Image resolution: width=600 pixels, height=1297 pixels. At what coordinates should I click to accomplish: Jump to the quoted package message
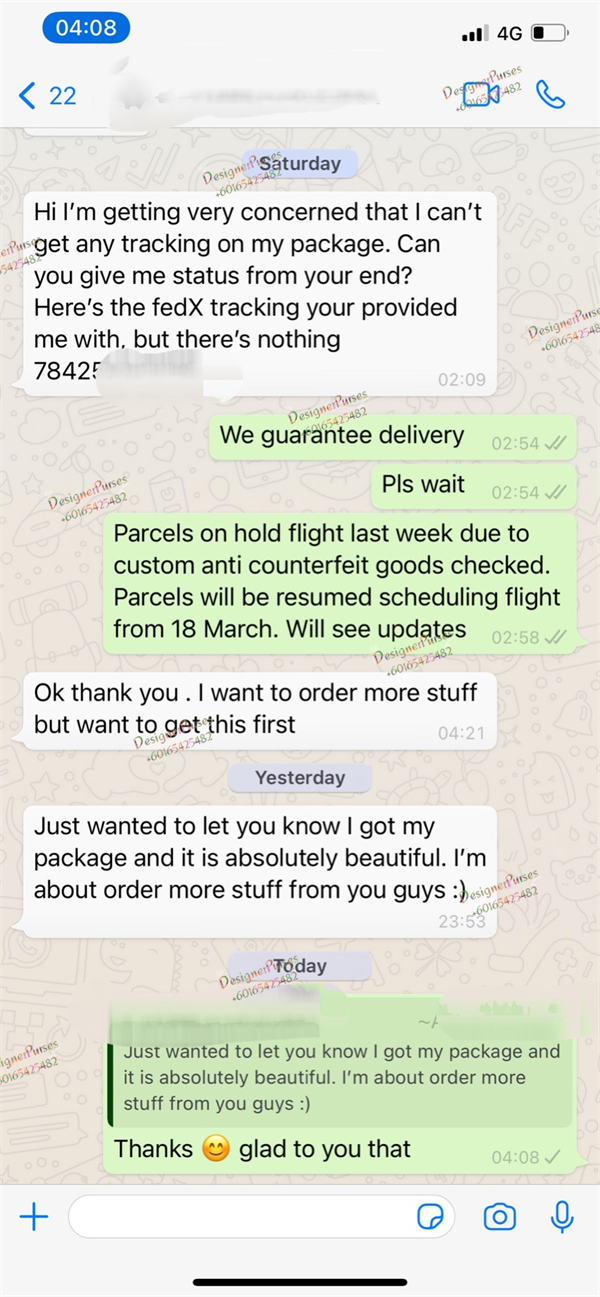tap(340, 1078)
